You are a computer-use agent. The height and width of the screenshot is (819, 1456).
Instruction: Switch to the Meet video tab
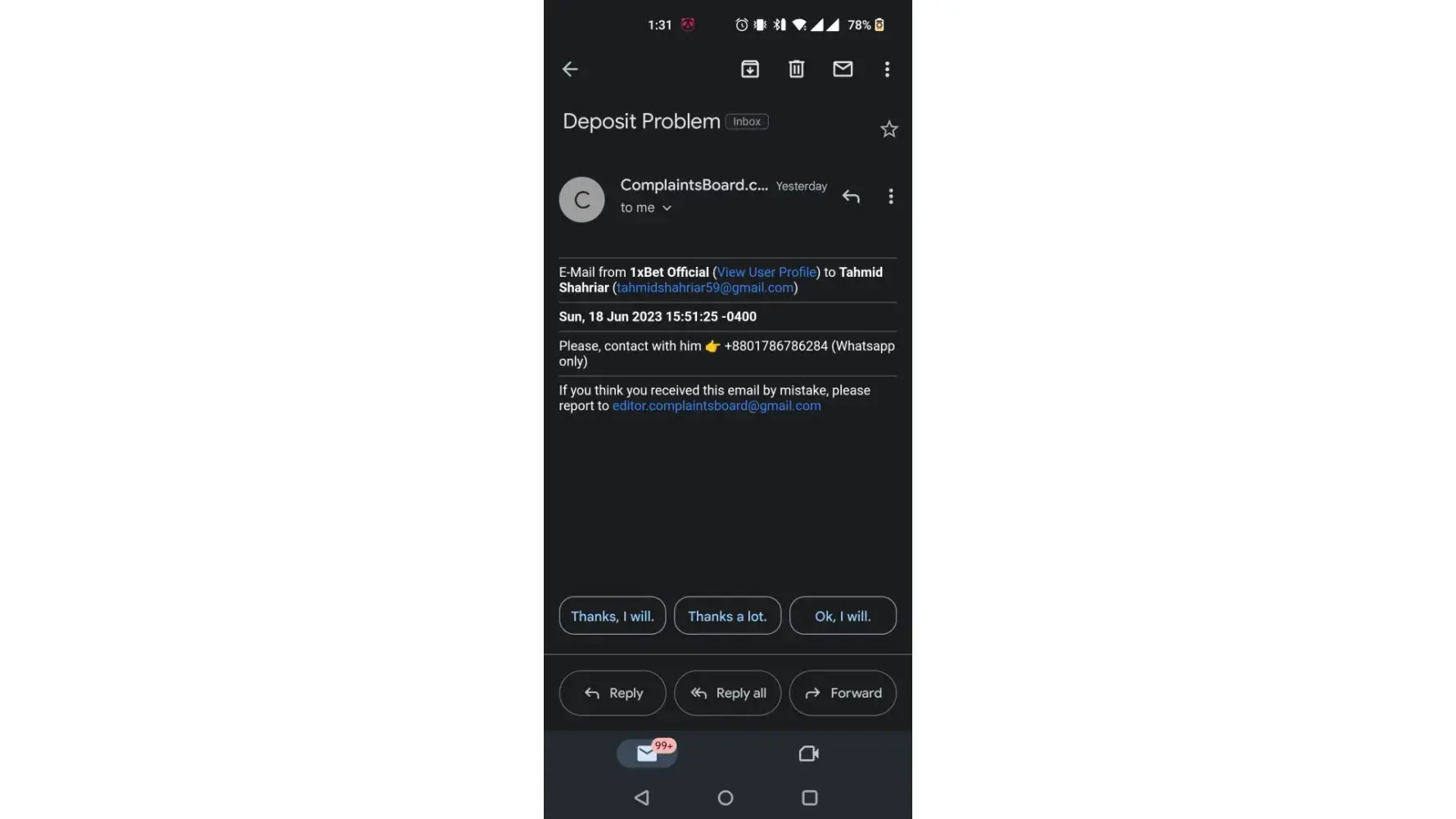point(808,753)
